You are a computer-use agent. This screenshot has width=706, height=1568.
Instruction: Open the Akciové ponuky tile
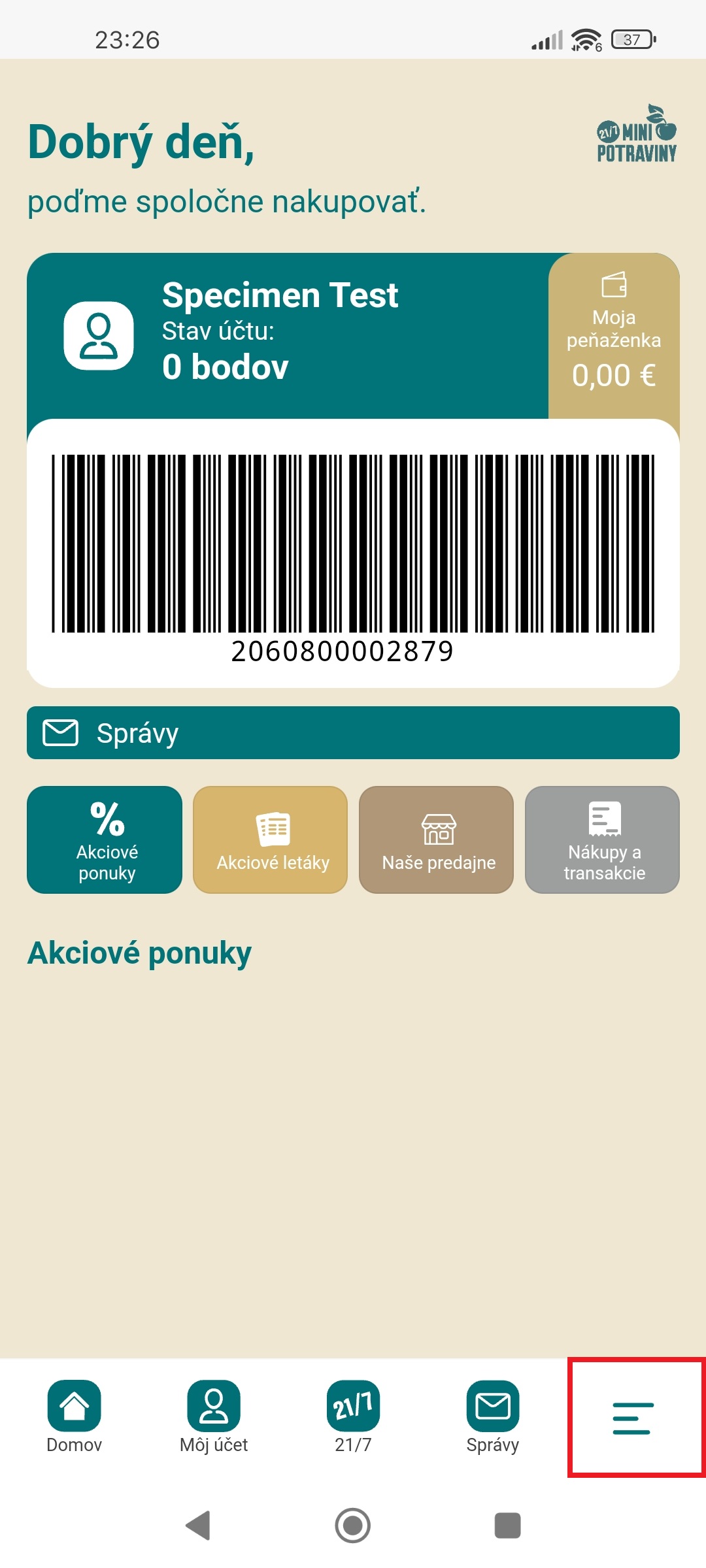click(105, 840)
